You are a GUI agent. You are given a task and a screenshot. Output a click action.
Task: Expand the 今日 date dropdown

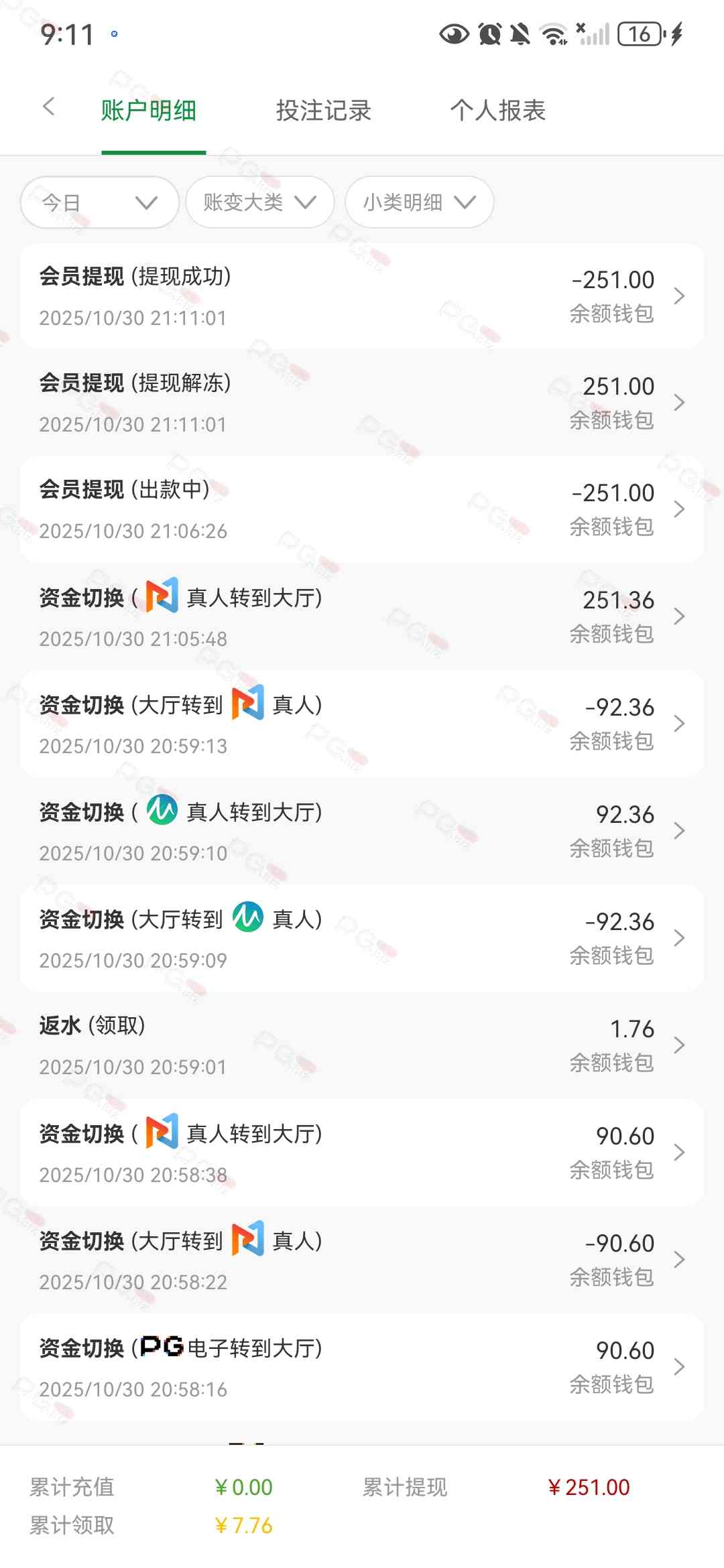tap(100, 202)
